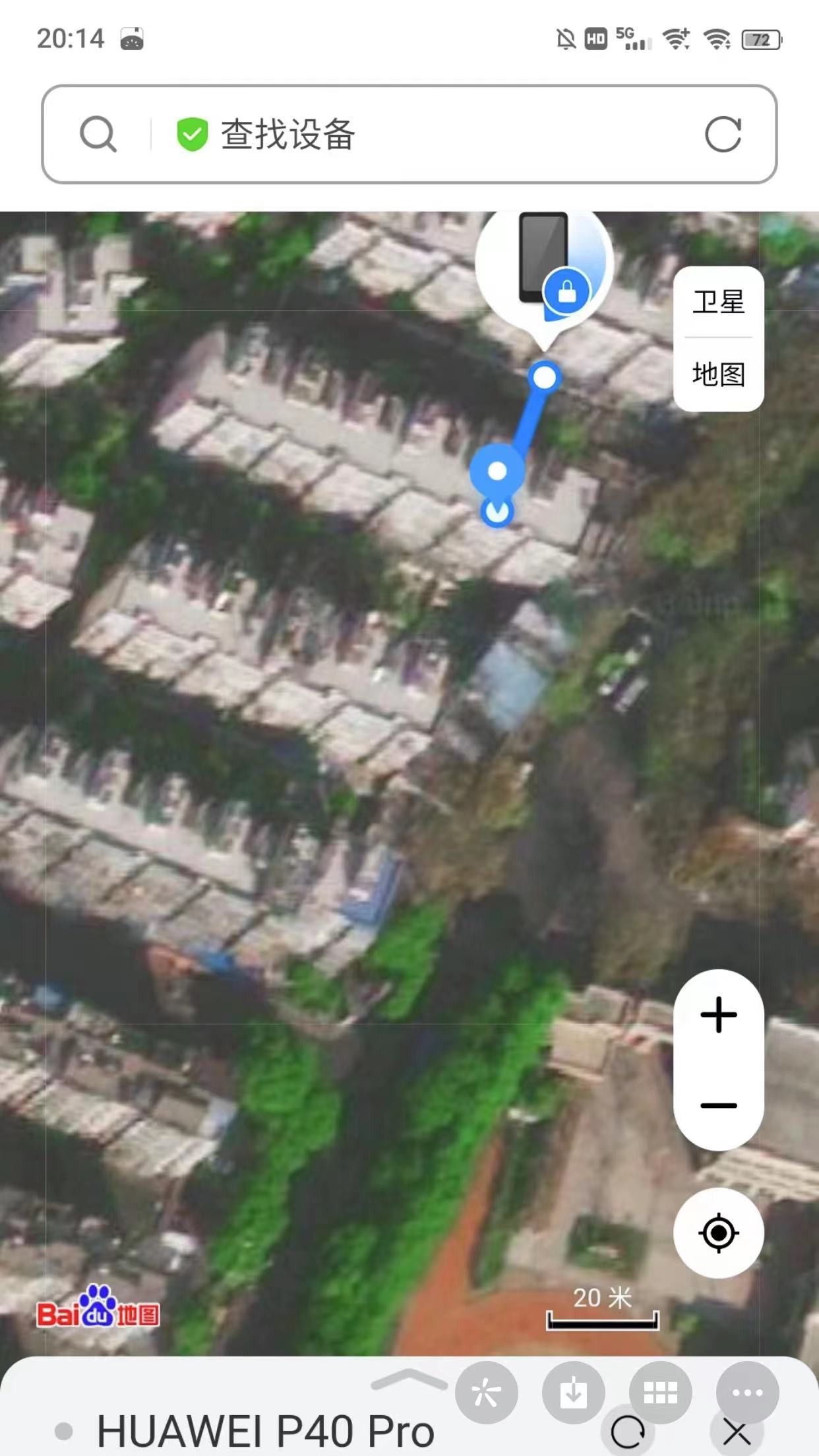Switch to satellite view (卫星)
Viewport: 819px width, 1456px height.
coord(719,303)
